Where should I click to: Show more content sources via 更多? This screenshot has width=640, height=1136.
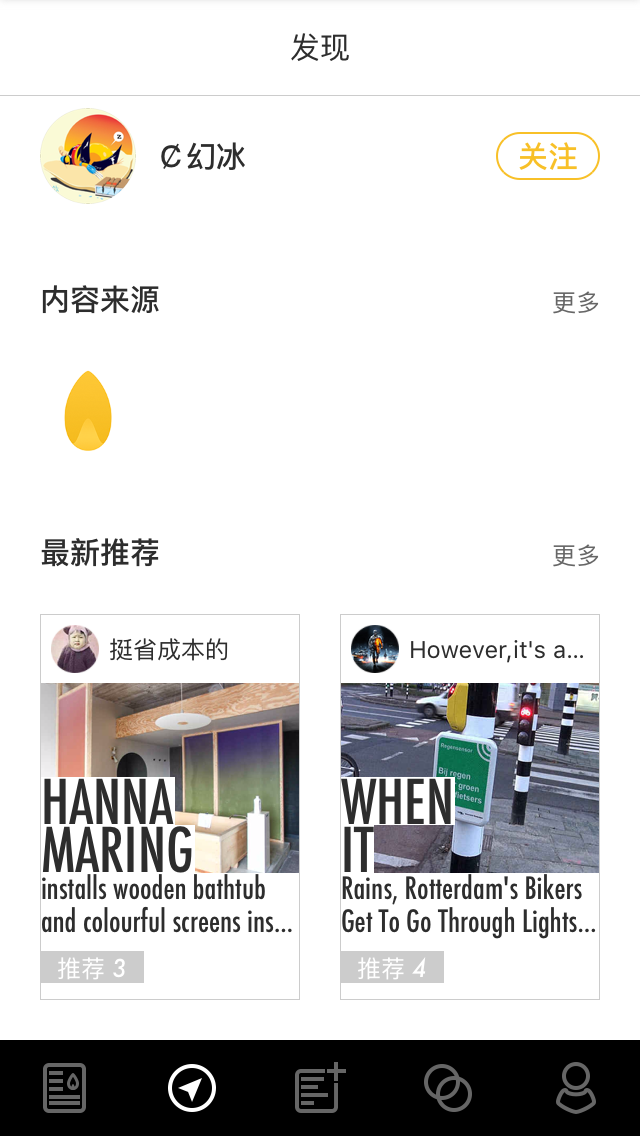tap(576, 302)
